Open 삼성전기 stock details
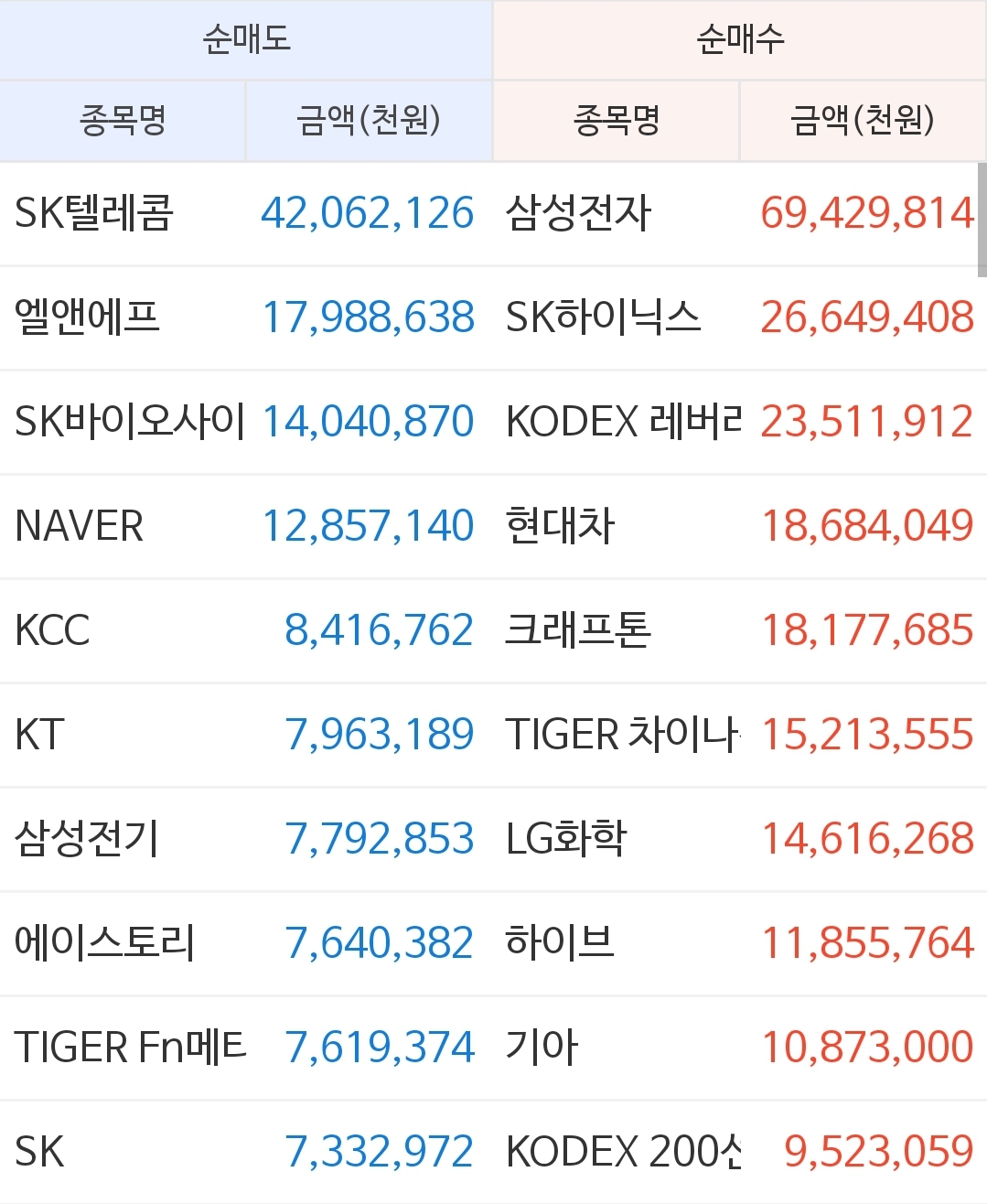Screen dimensions: 987x1204 (x=87, y=839)
